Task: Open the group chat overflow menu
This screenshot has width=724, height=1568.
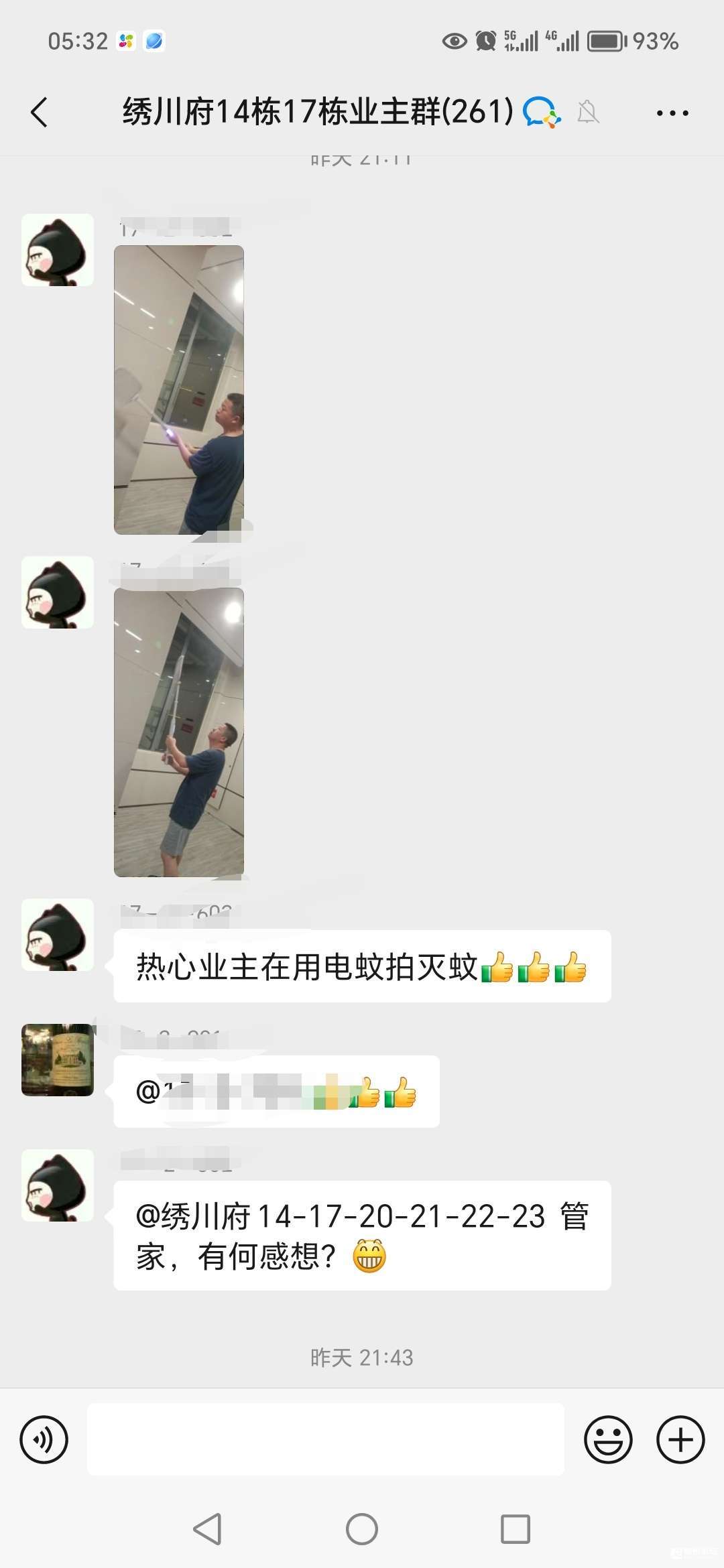Action: [x=672, y=113]
